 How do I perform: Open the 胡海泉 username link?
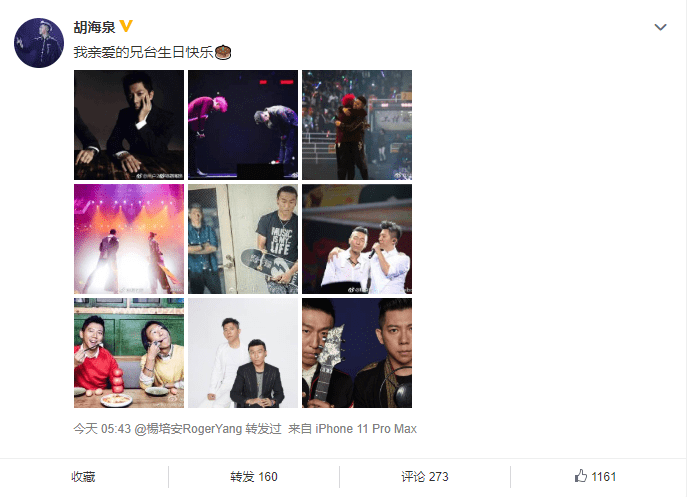[x=95, y=27]
